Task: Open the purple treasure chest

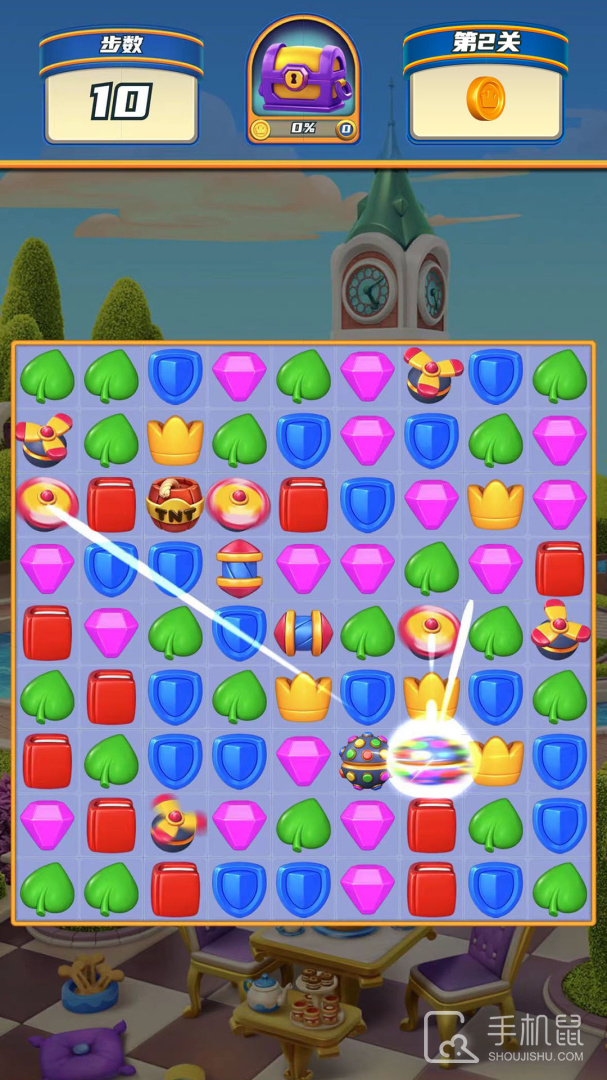Action: 303,80
